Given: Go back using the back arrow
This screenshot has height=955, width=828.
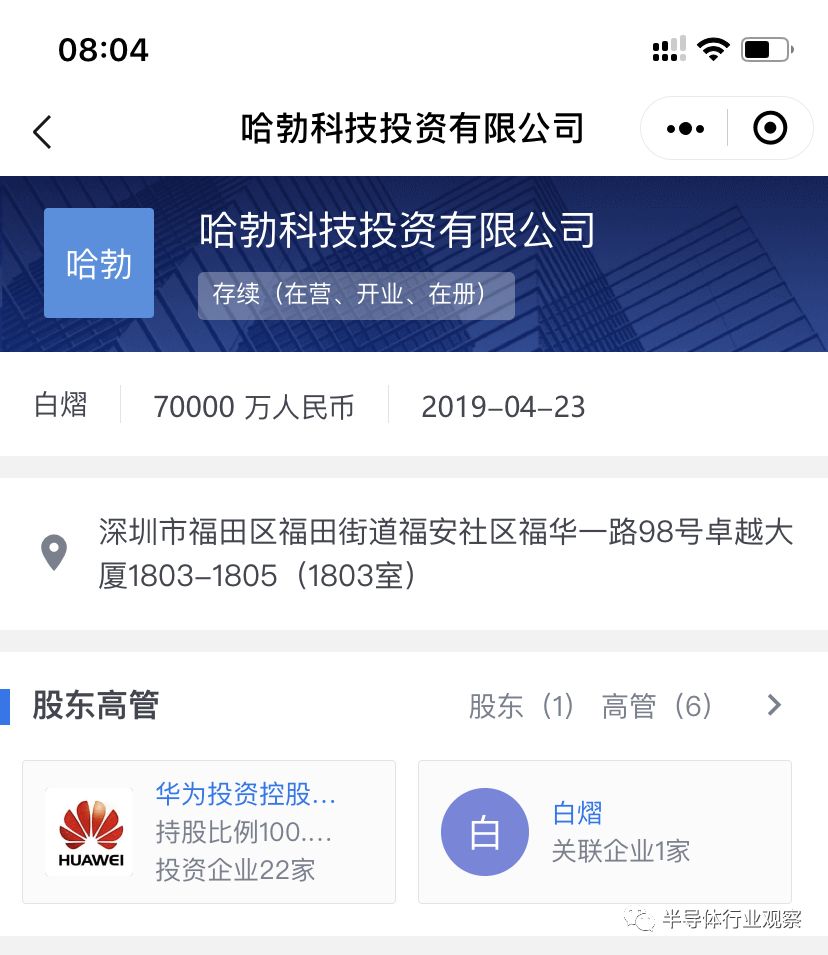Looking at the screenshot, I should click(x=42, y=131).
